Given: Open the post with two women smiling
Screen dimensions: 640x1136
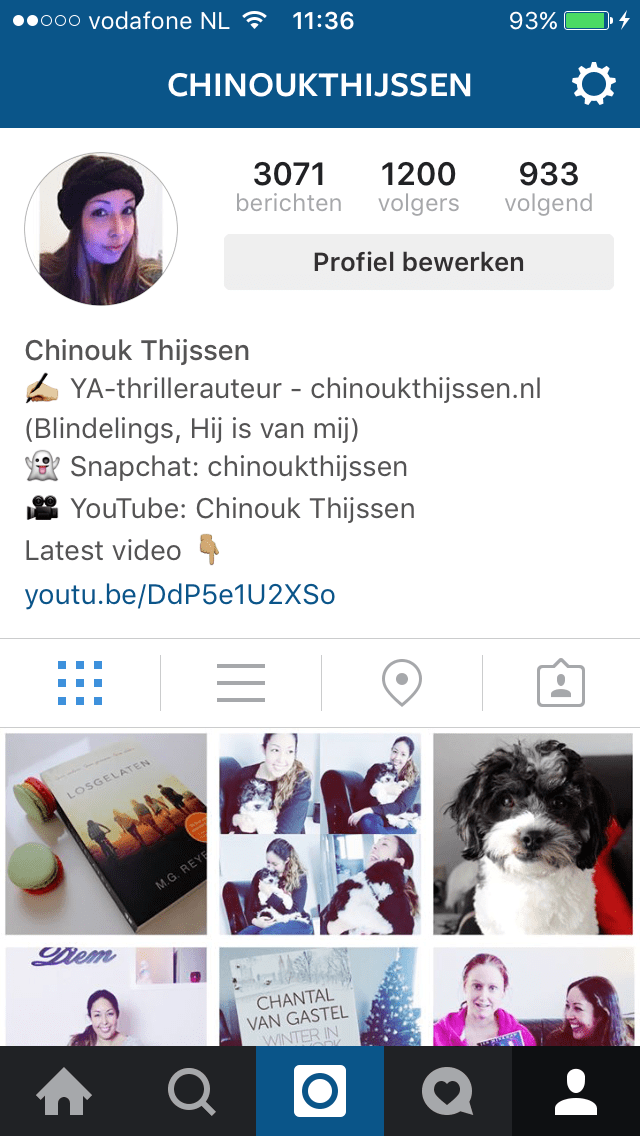Looking at the screenshot, I should [x=533, y=996].
